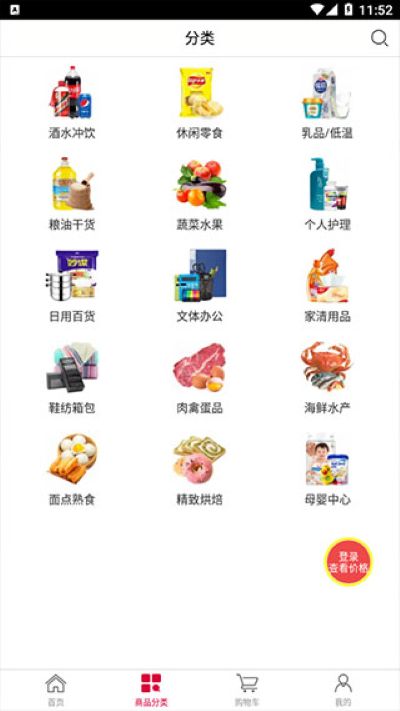Select the 个人护理 category
Viewport: 400px width, 711px height.
click(x=327, y=194)
